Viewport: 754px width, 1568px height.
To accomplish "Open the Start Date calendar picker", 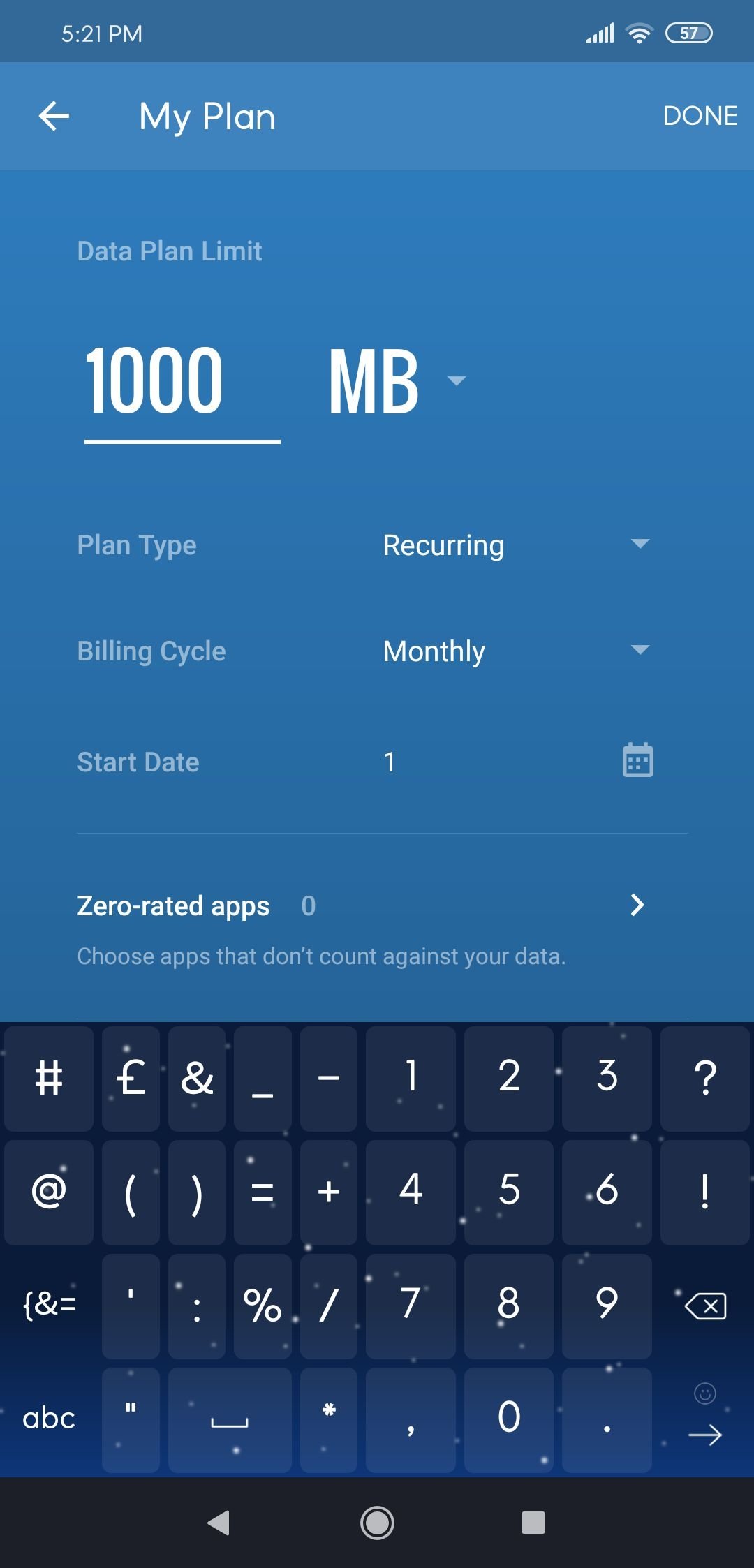I will tap(637, 760).
